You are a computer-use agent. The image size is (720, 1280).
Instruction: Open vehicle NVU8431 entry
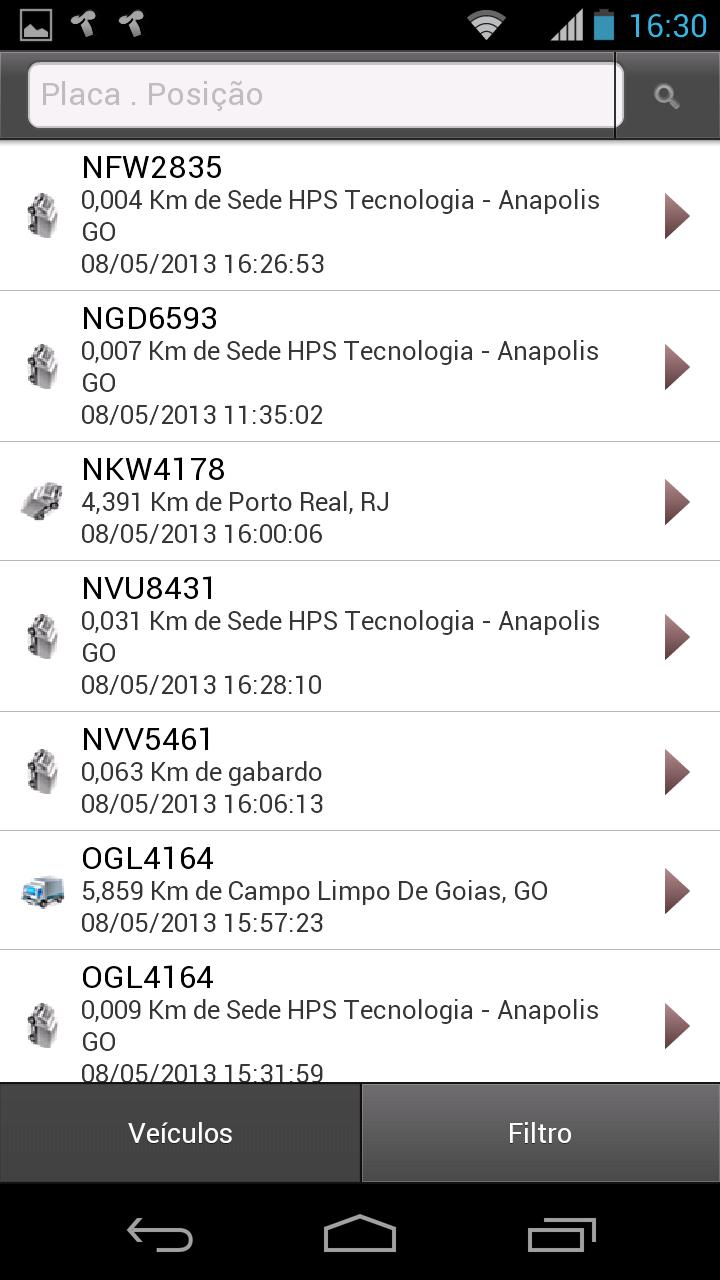tap(360, 636)
